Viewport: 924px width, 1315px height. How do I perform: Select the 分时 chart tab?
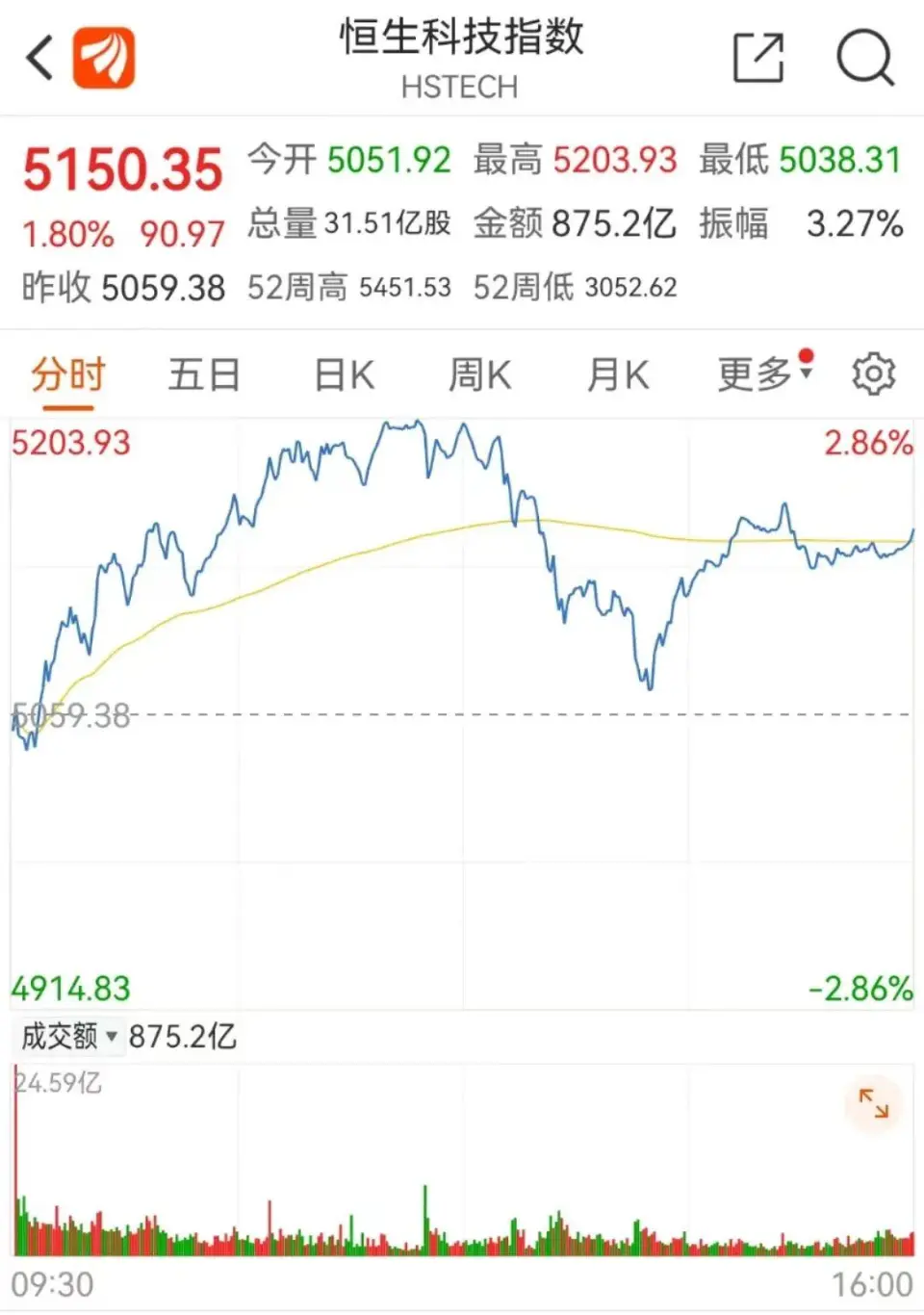click(x=67, y=374)
